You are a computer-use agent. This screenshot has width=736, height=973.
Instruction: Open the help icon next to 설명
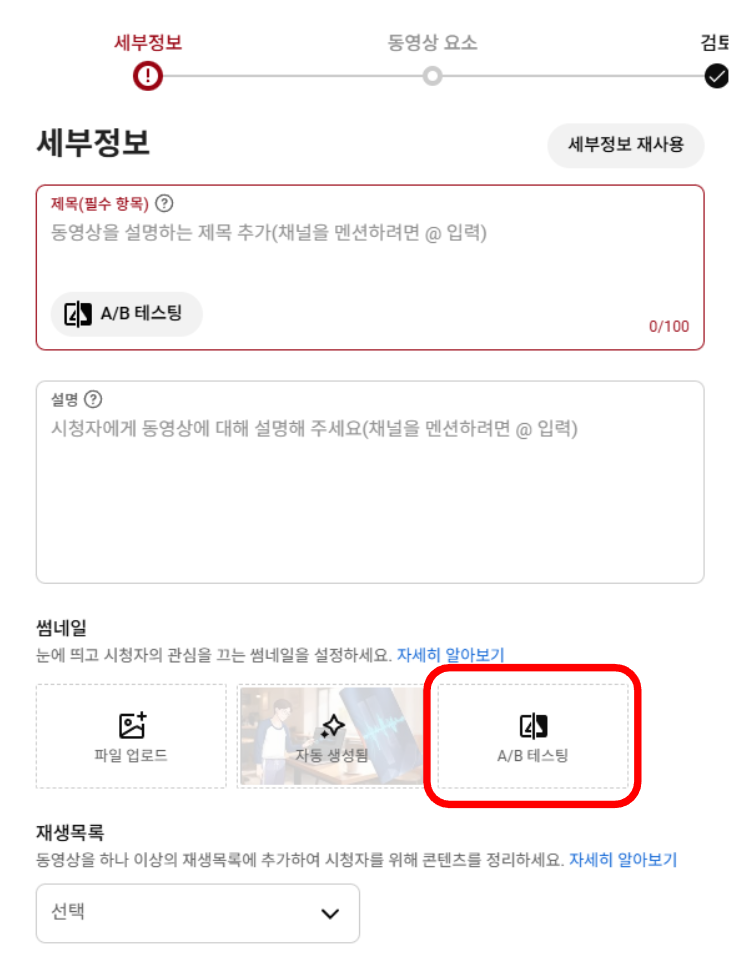[x=93, y=399]
